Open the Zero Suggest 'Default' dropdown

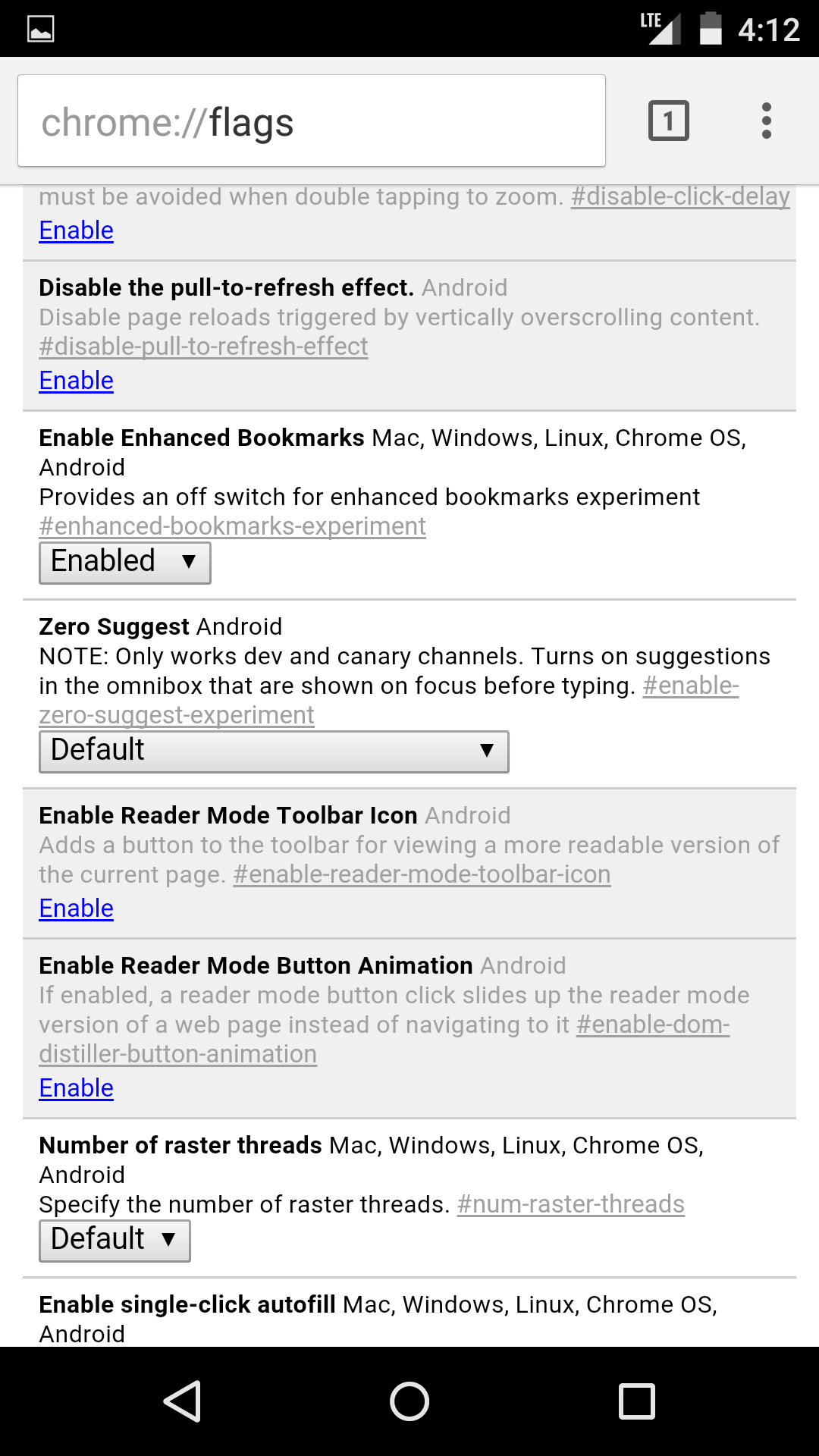coord(273,751)
